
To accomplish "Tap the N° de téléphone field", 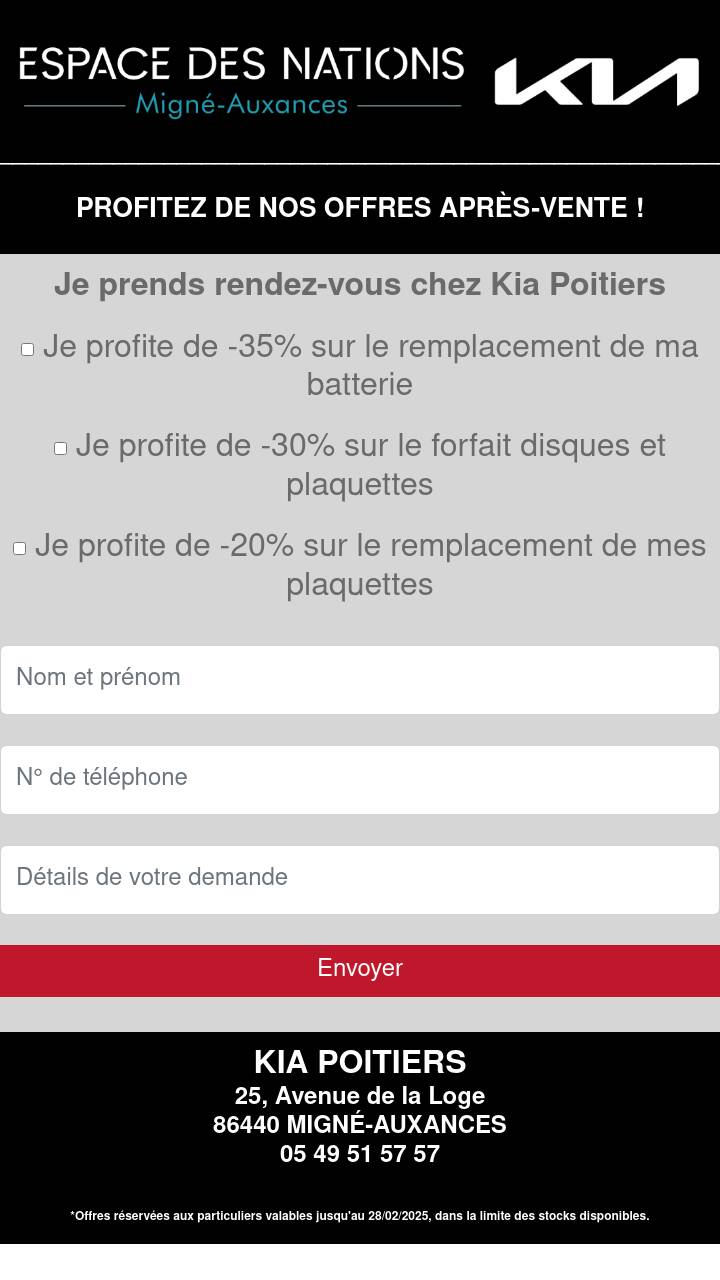I will pyautogui.click(x=360, y=780).
